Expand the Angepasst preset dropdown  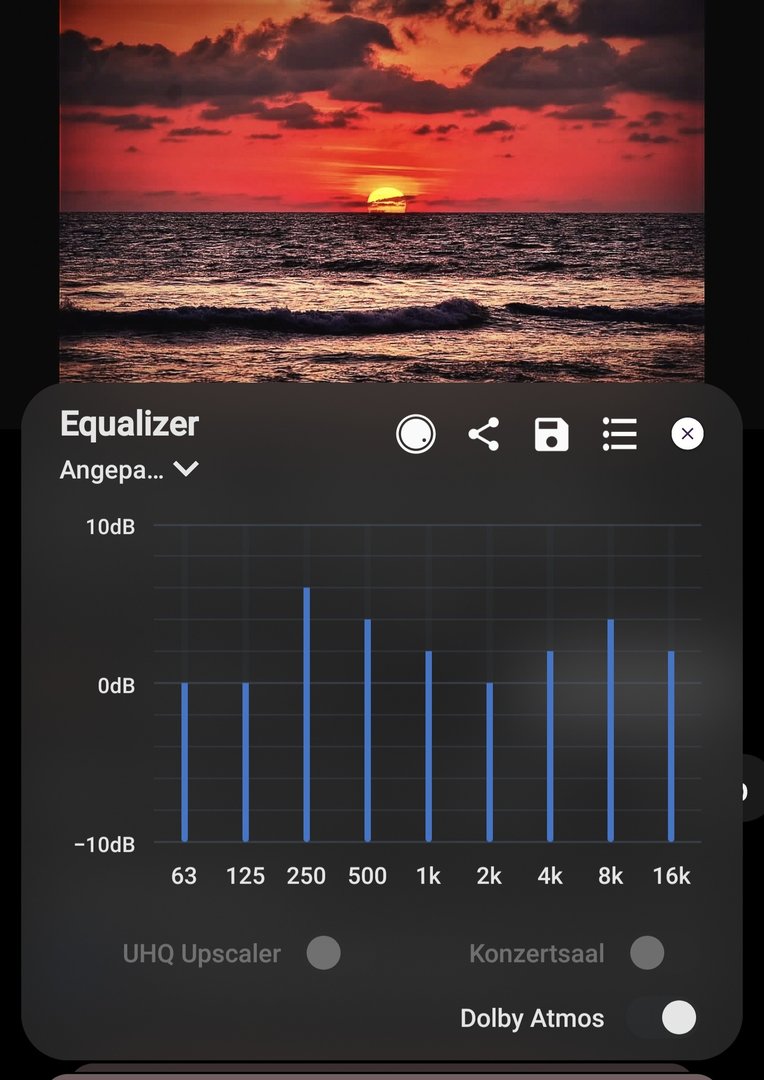(128, 469)
